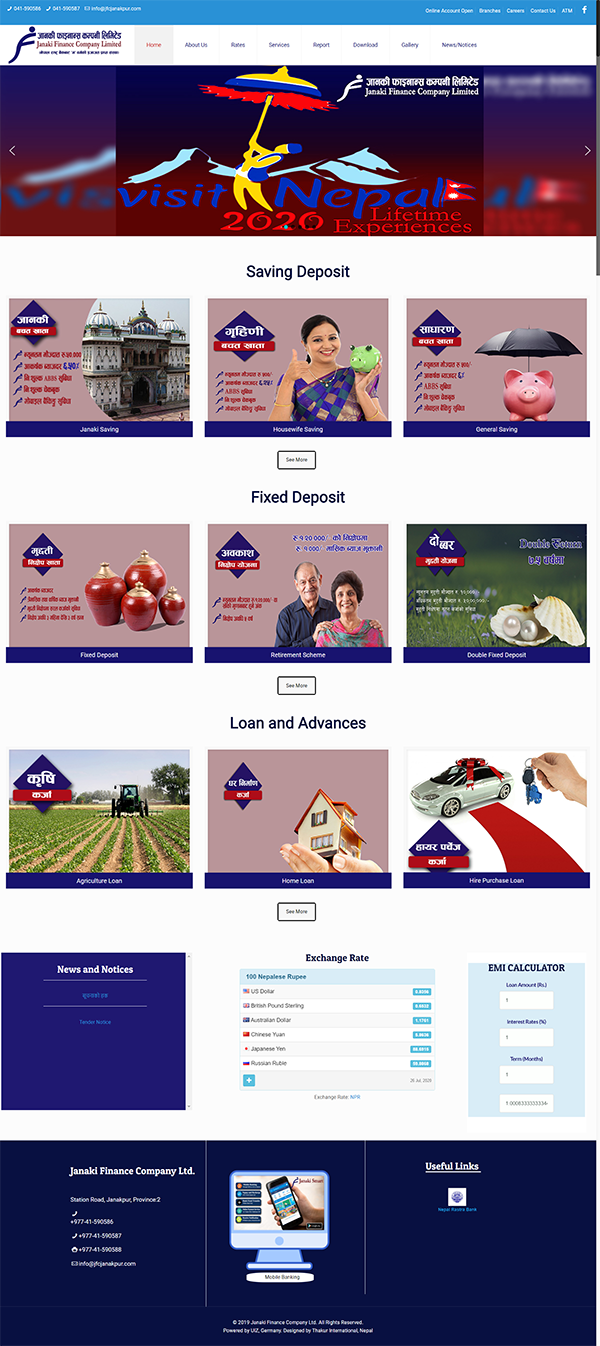Open the About Us menu
Viewport: 600px width, 1346px height.
196,45
